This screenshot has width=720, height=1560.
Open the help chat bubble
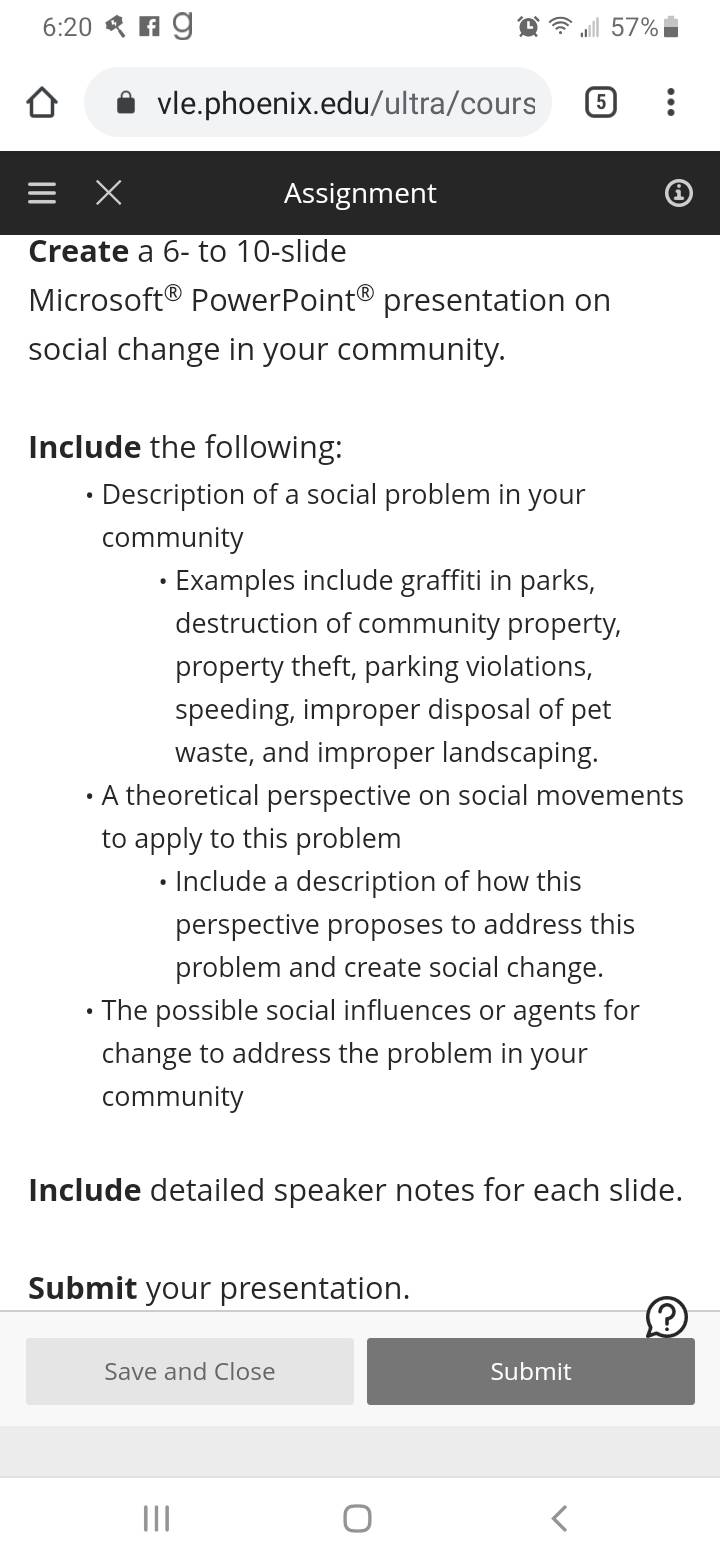[667, 1316]
